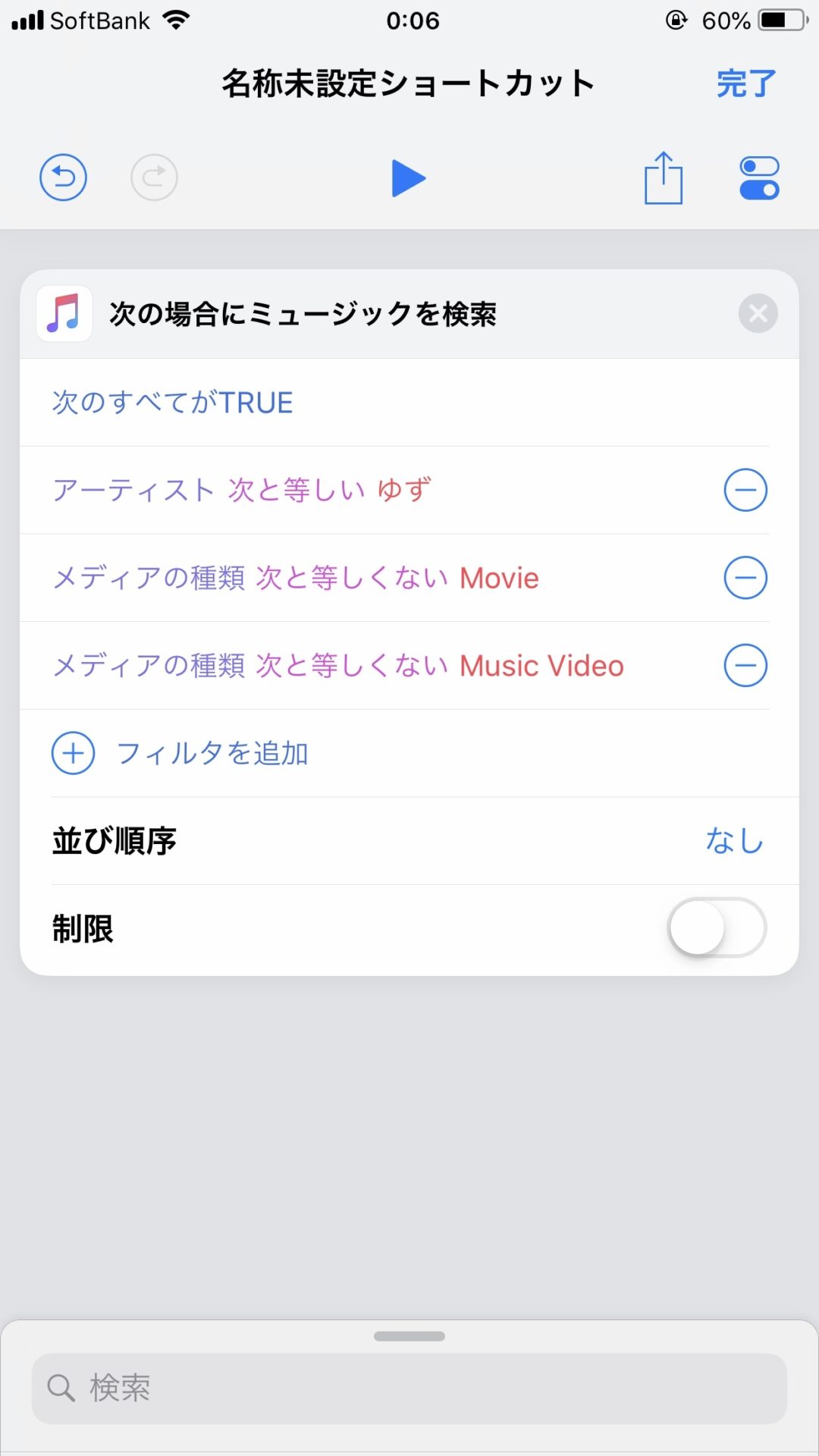Remove the ミュージックを検索 action
Image resolution: width=819 pixels, height=1456 pixels.
[758, 313]
